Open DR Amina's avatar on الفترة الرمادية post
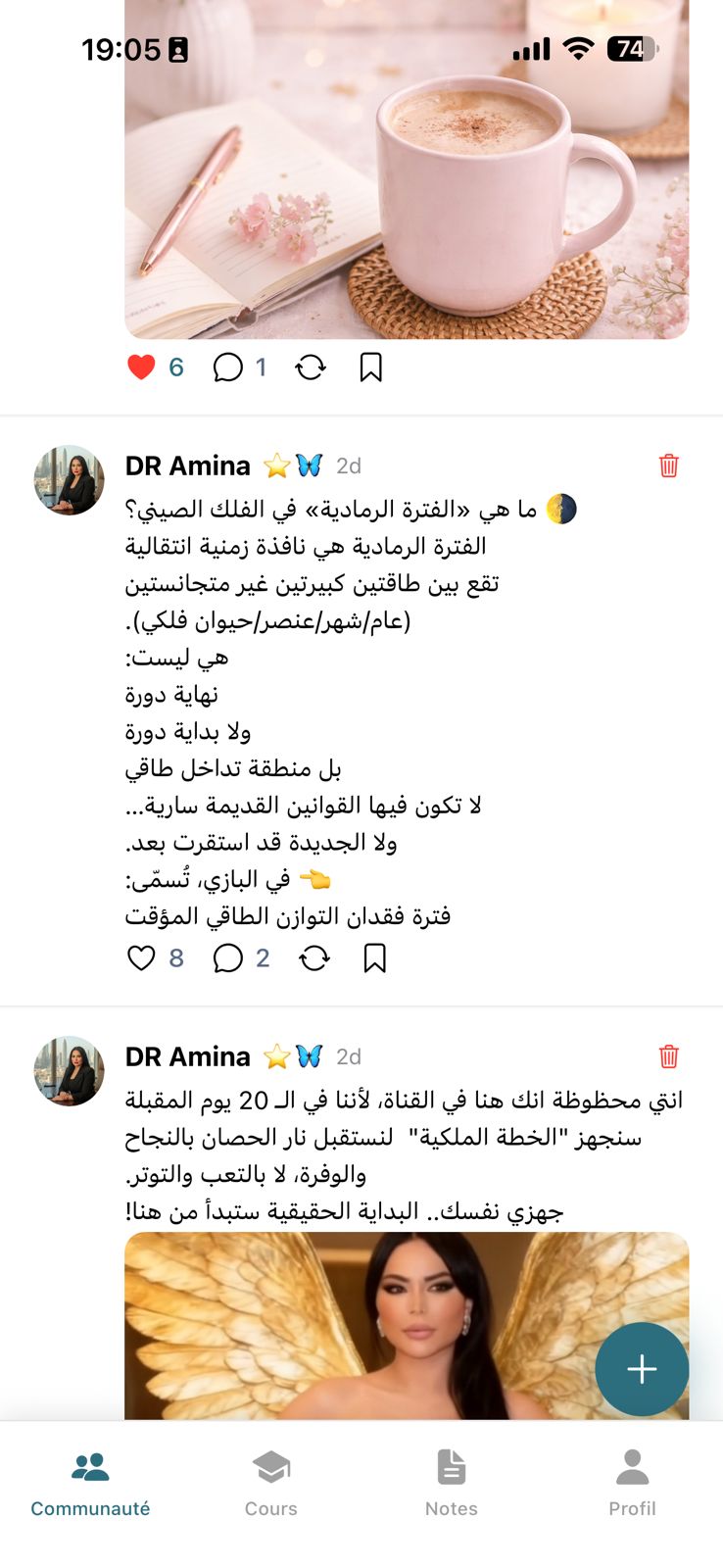Image resolution: width=723 pixels, height=1568 pixels. 70,480
